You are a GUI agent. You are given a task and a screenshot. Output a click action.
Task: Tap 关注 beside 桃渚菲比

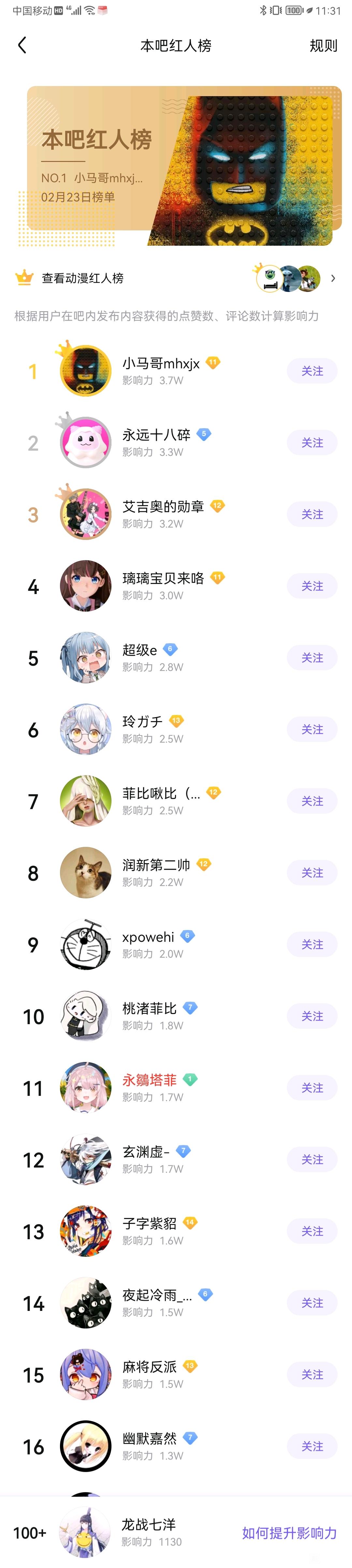pyautogui.click(x=312, y=1016)
